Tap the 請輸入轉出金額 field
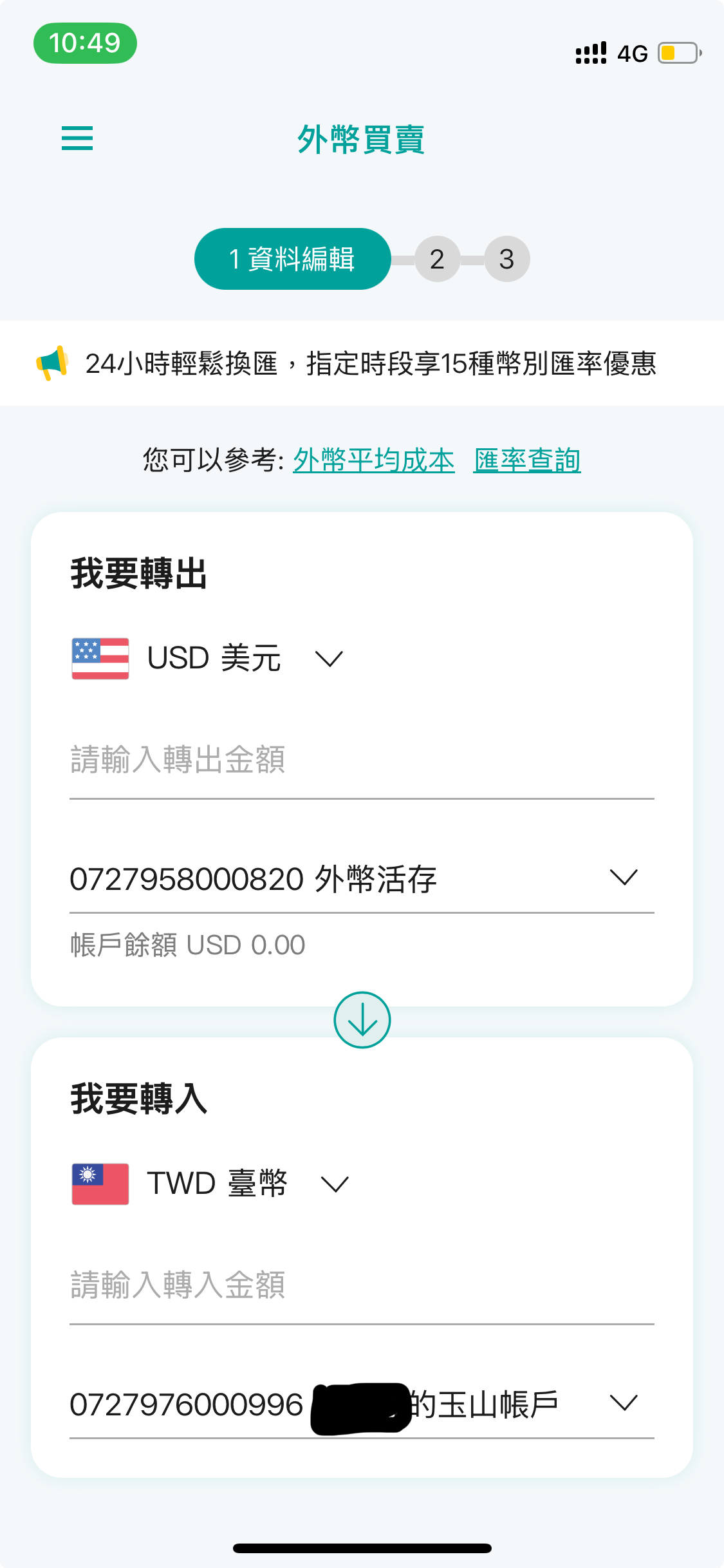Screen dimensions: 724x1568 coord(362,760)
